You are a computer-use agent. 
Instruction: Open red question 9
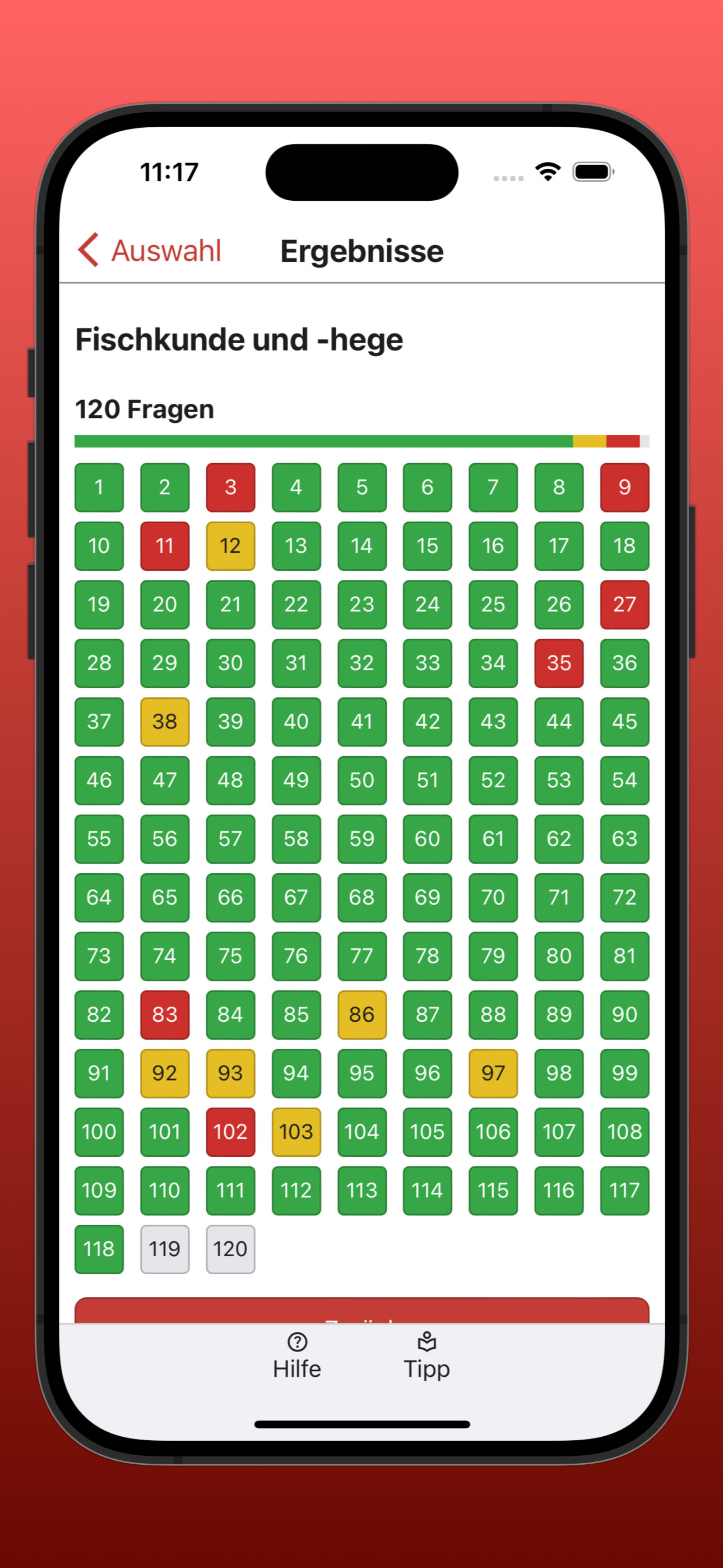(624, 487)
